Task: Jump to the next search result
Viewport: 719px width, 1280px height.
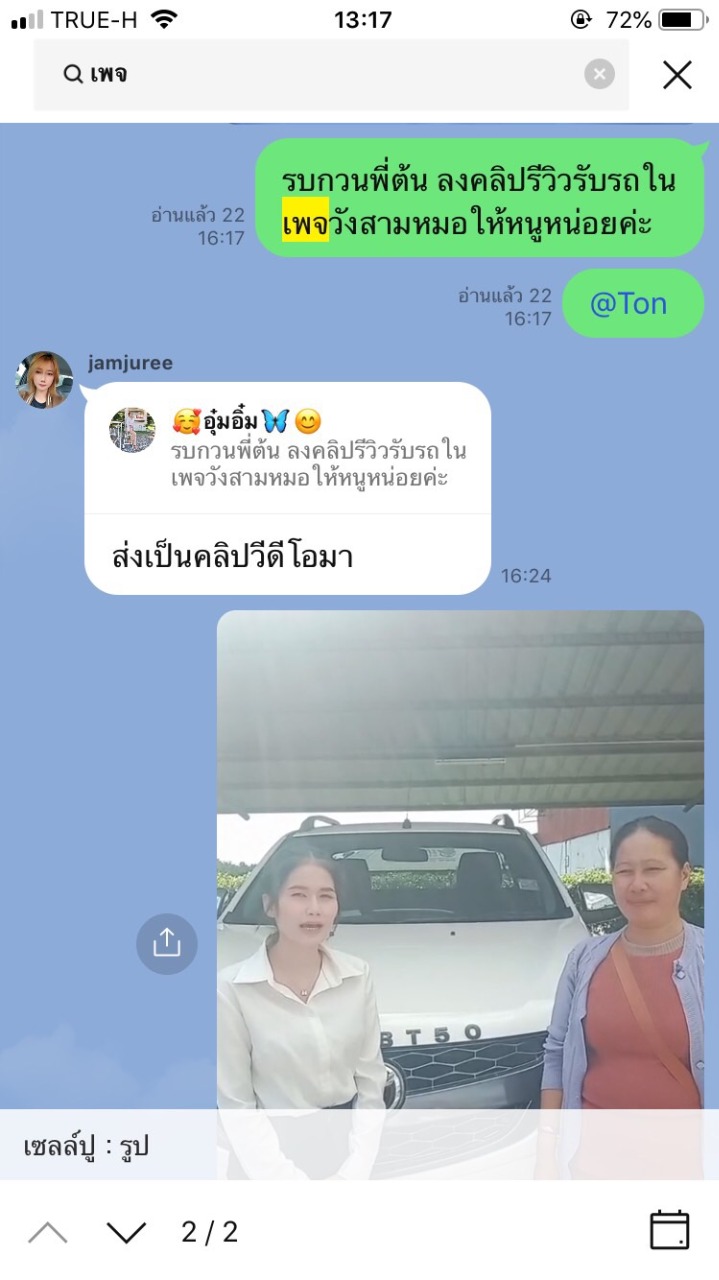Action: 126,1232
